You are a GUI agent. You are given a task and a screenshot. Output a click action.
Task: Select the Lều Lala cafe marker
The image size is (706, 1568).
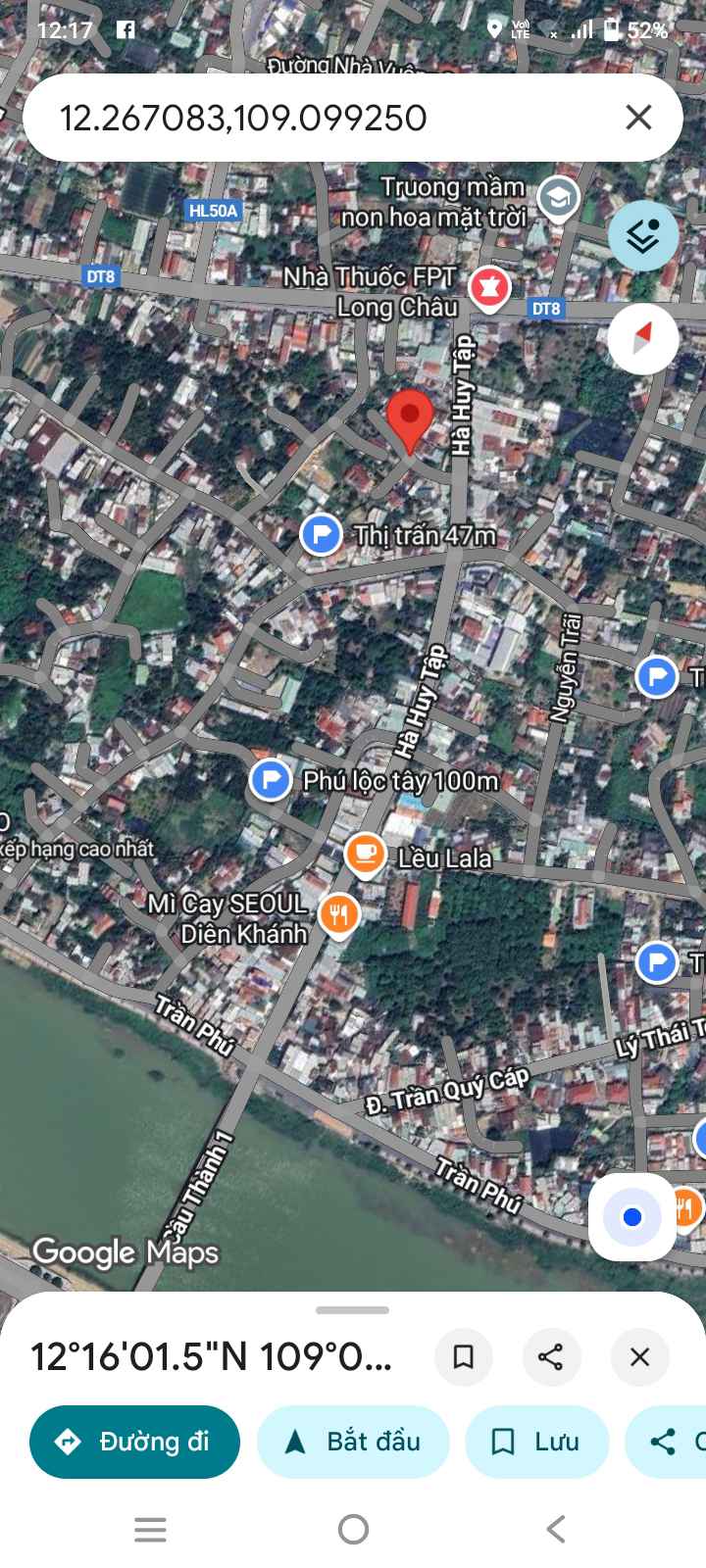click(365, 853)
